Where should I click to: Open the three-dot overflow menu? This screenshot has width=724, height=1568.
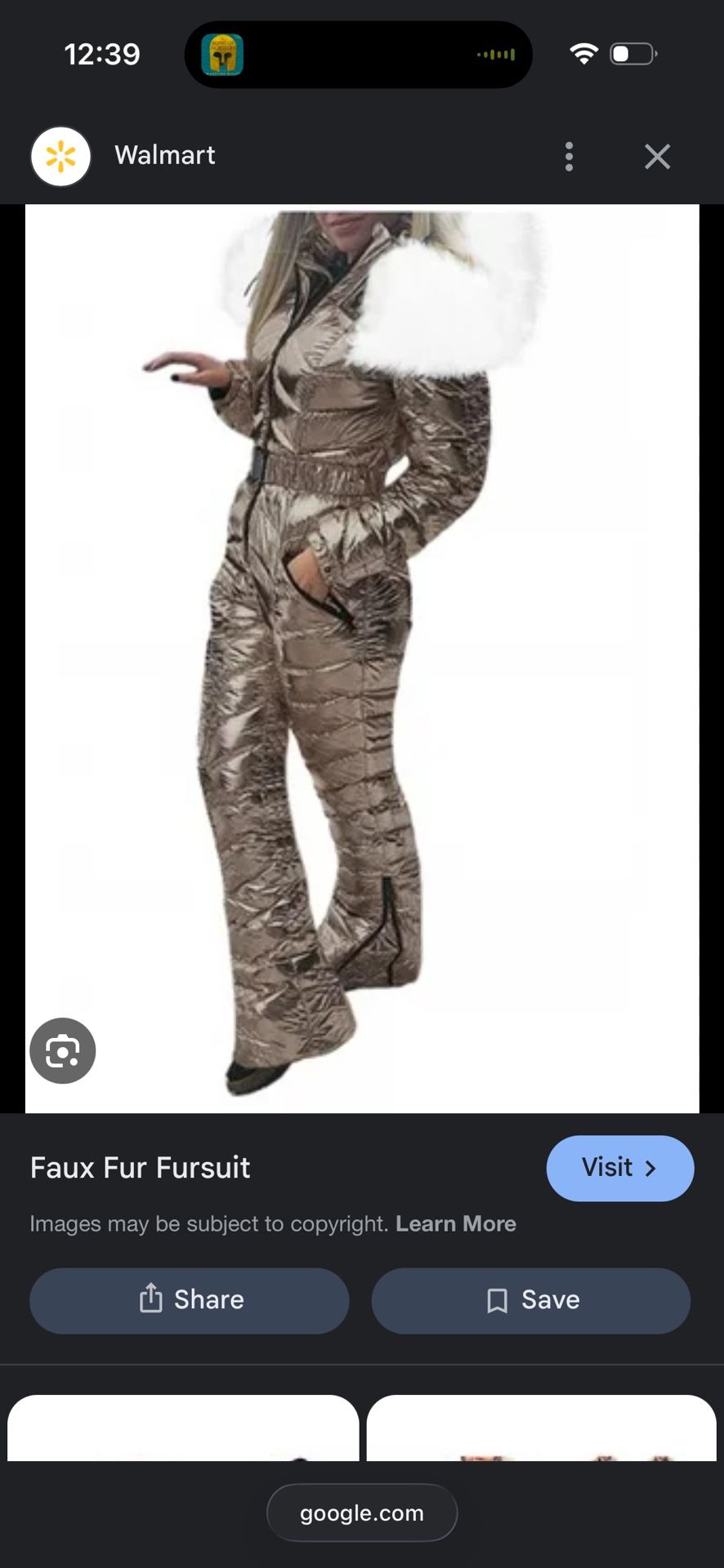[x=569, y=156]
